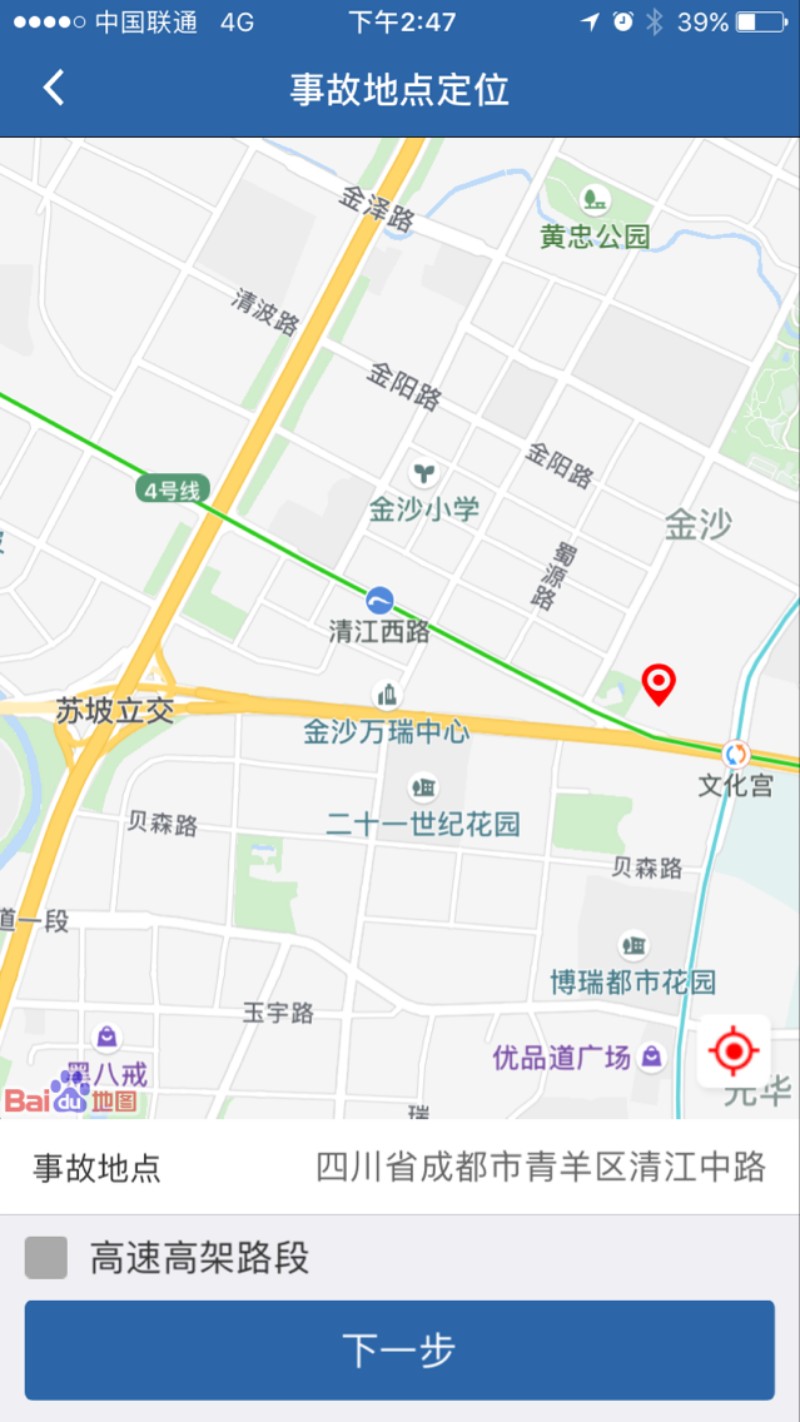Check the 高速高架路段 checkbox
800x1422 pixels.
[x=46, y=1258]
